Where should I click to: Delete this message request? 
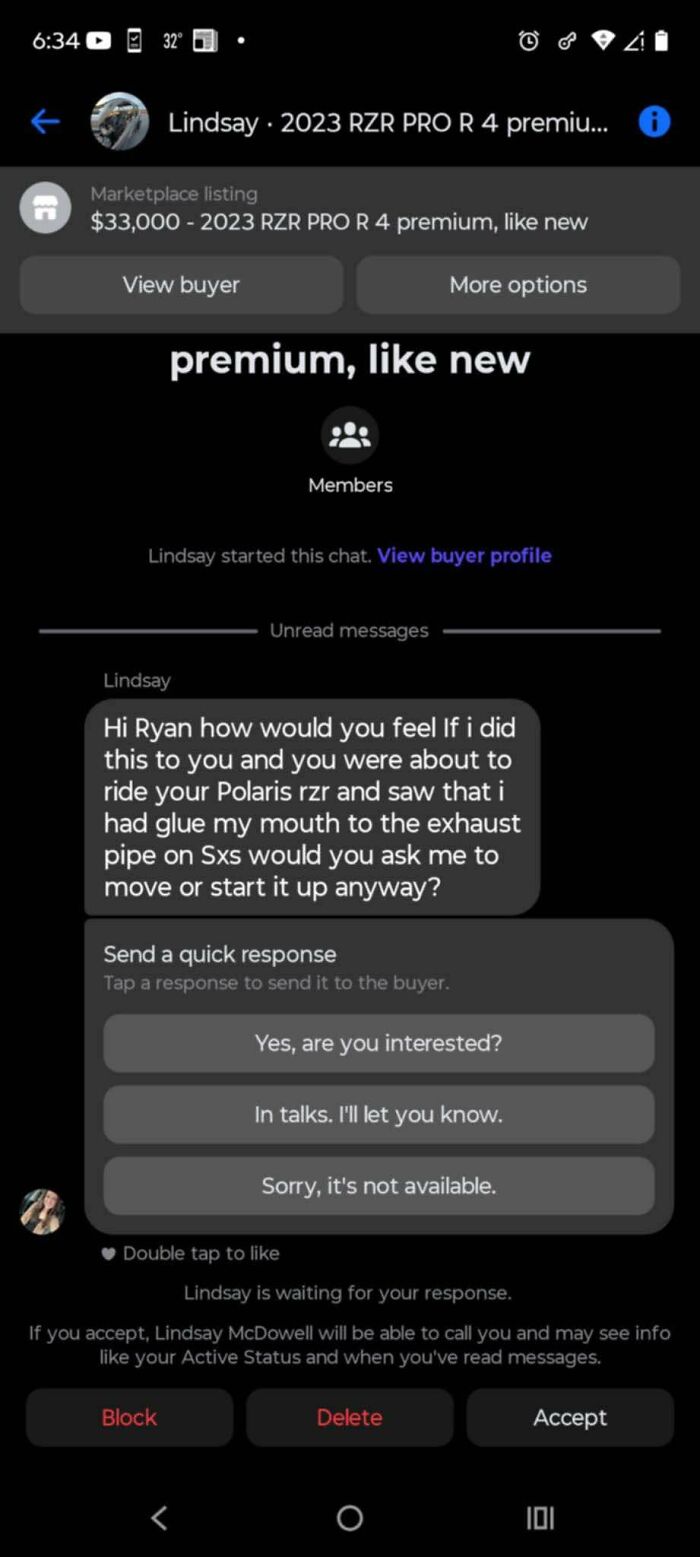point(349,1417)
